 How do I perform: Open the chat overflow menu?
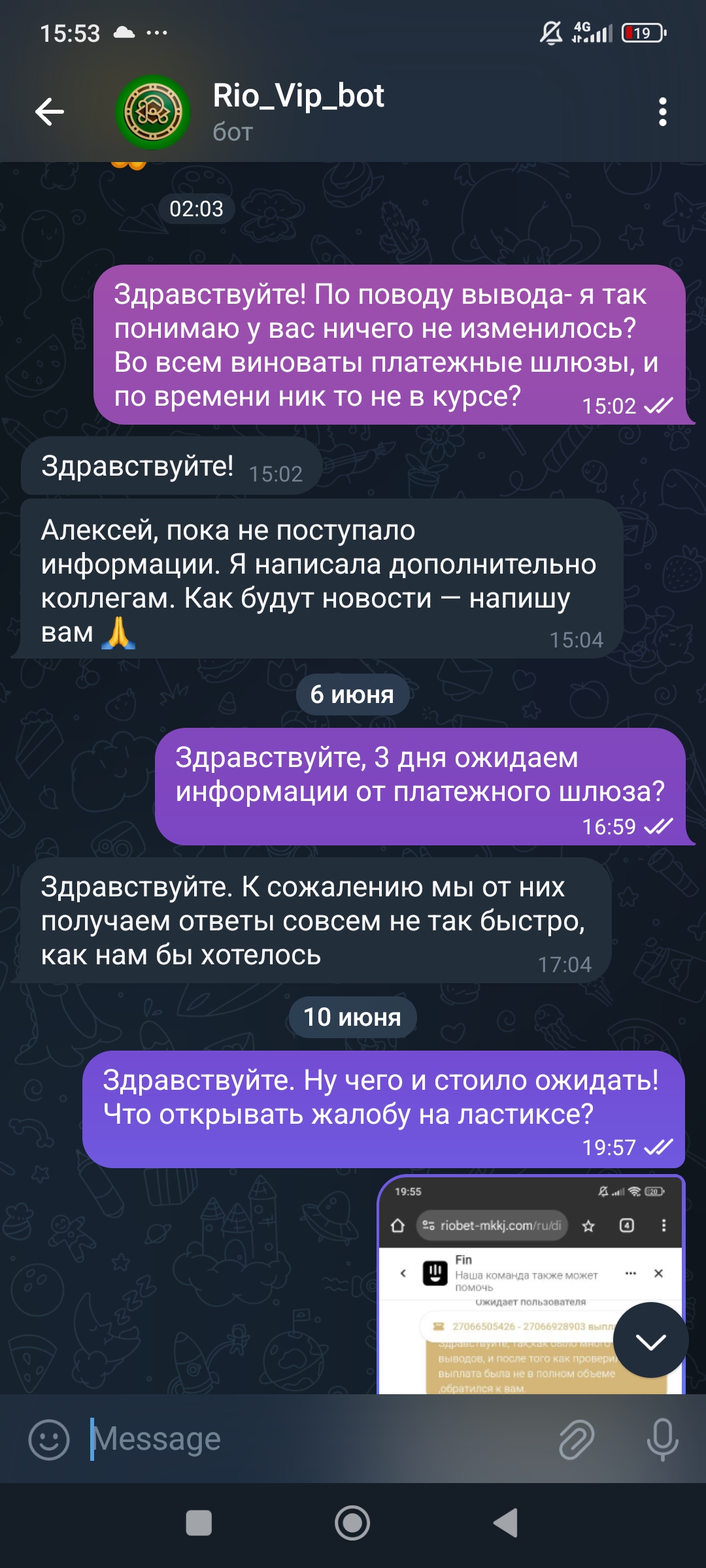tap(662, 112)
